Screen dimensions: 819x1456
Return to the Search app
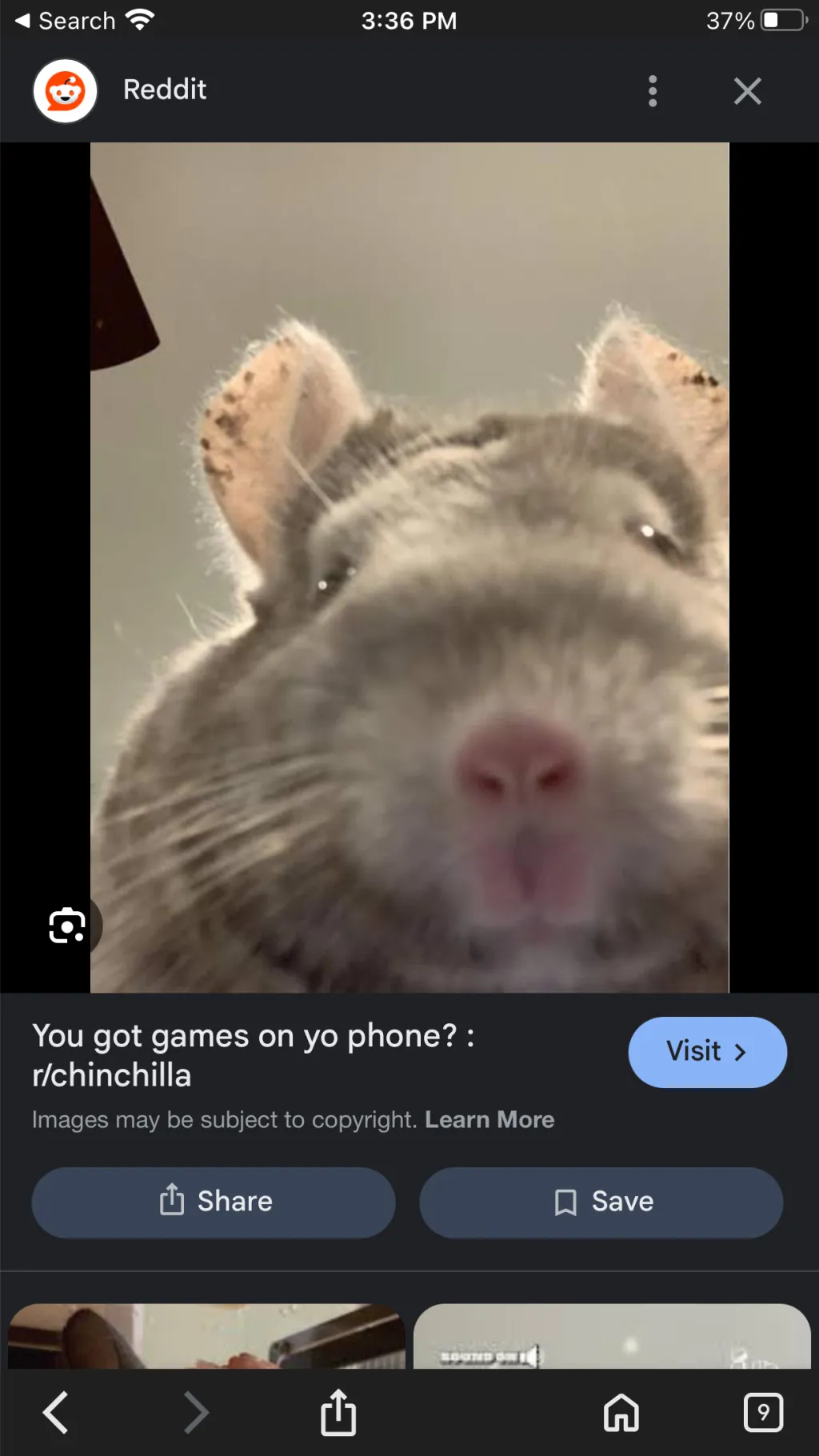tap(66, 21)
